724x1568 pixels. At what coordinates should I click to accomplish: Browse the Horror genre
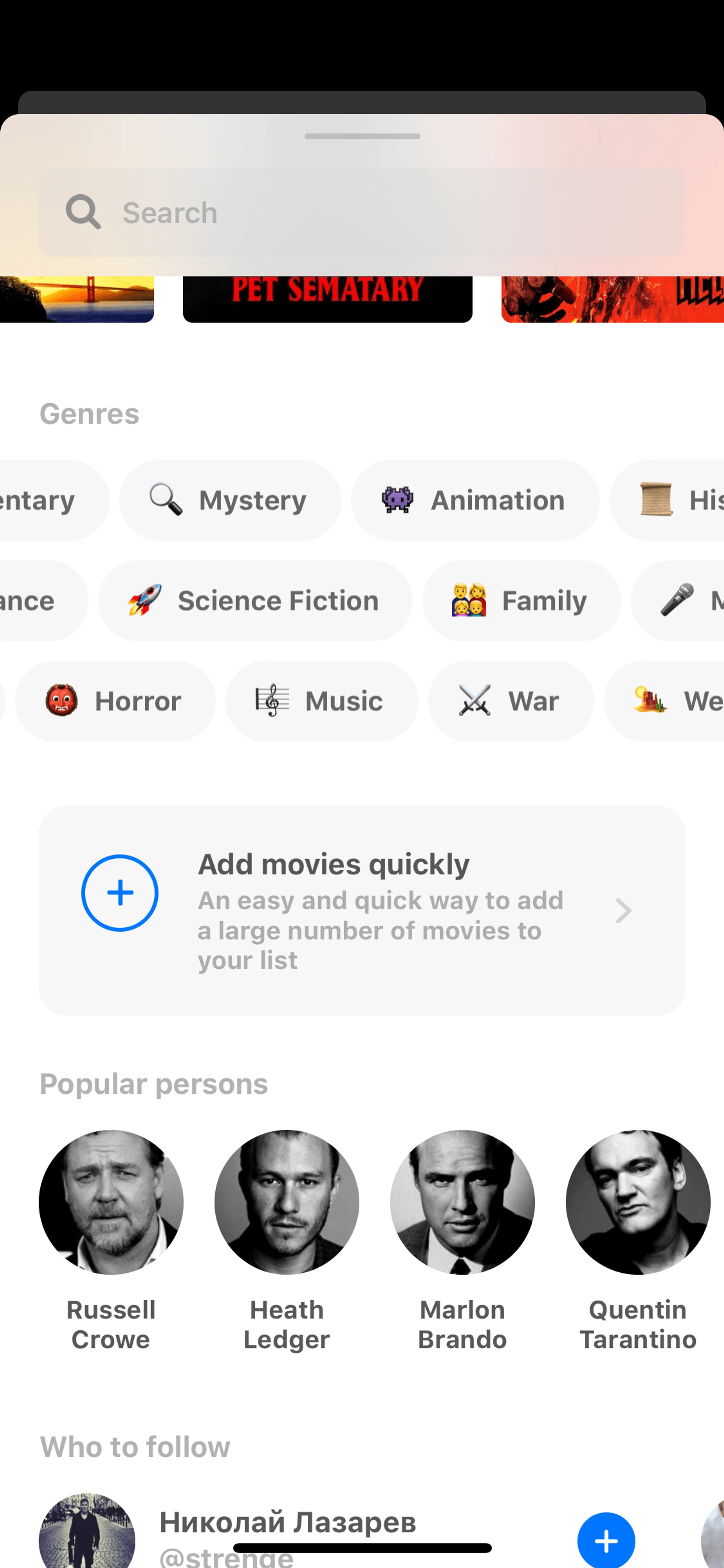click(x=115, y=701)
